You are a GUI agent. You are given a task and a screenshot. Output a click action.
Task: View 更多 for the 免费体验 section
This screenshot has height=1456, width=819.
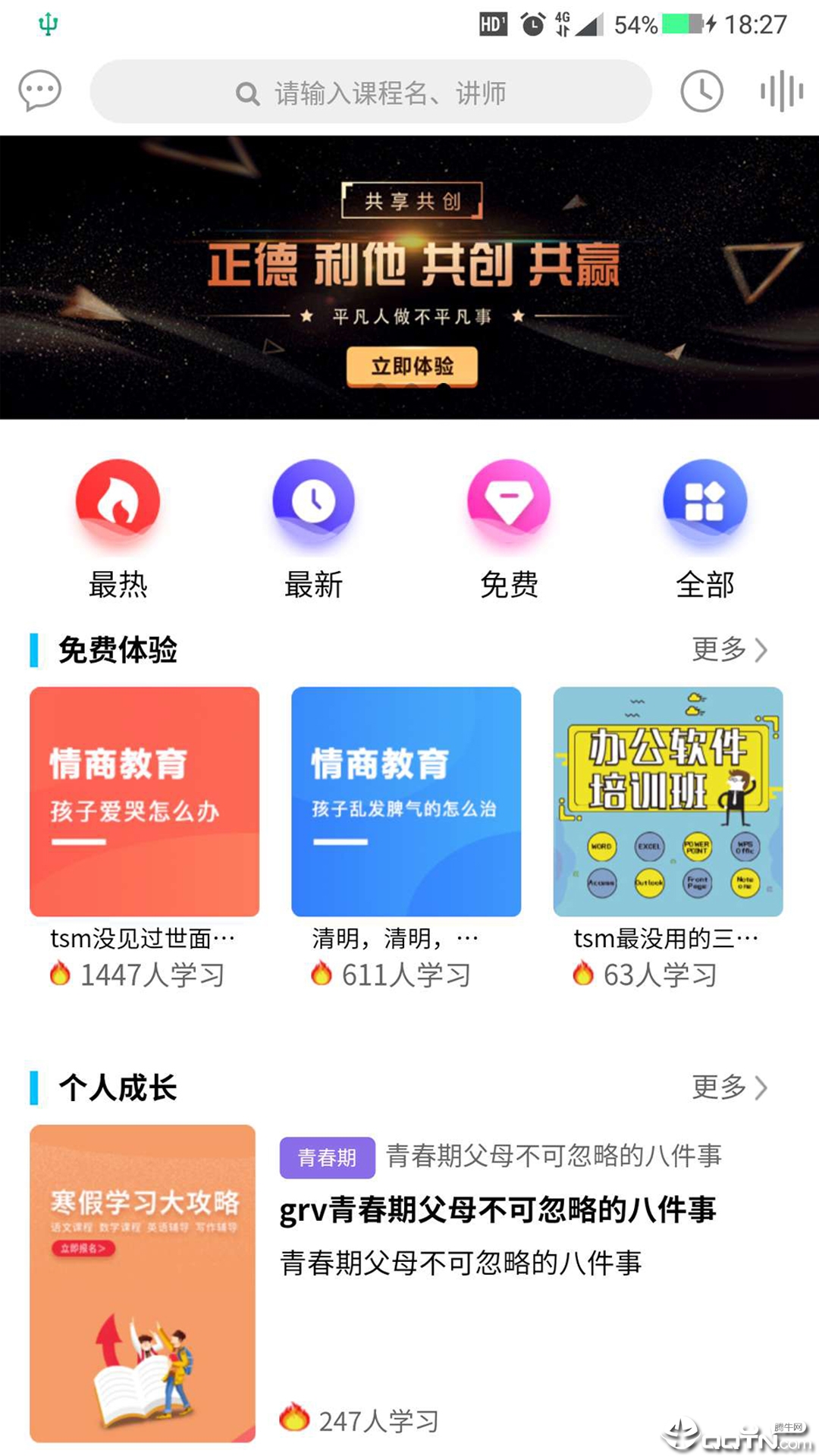point(729,650)
